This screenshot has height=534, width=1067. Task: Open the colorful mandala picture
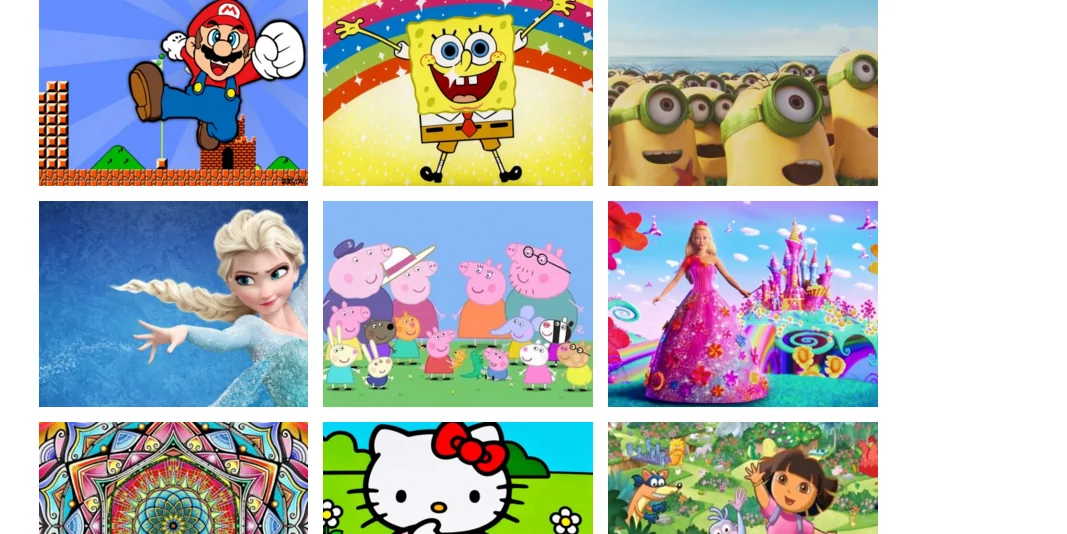[173, 478]
